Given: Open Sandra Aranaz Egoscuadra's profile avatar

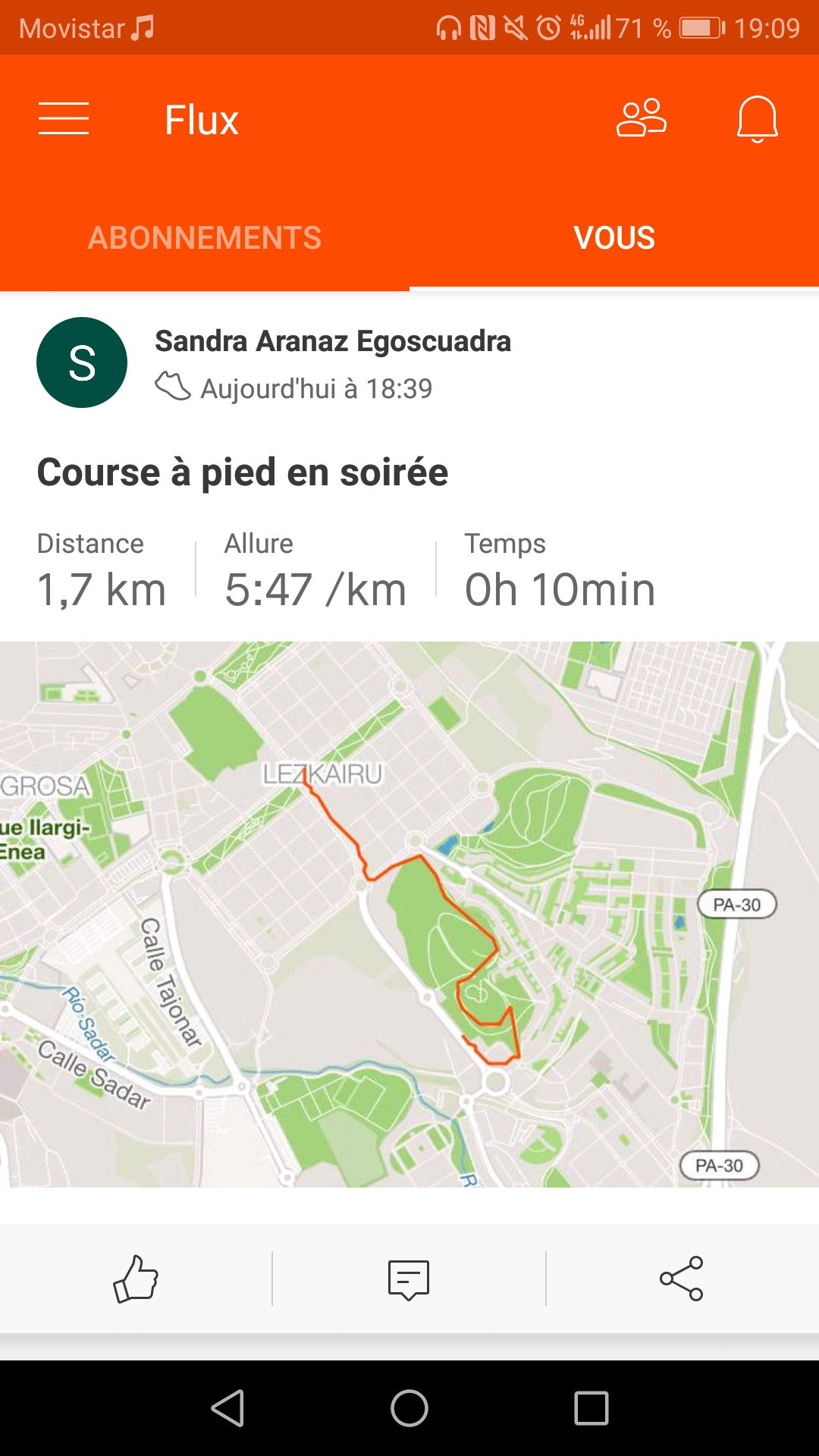Looking at the screenshot, I should point(82,362).
